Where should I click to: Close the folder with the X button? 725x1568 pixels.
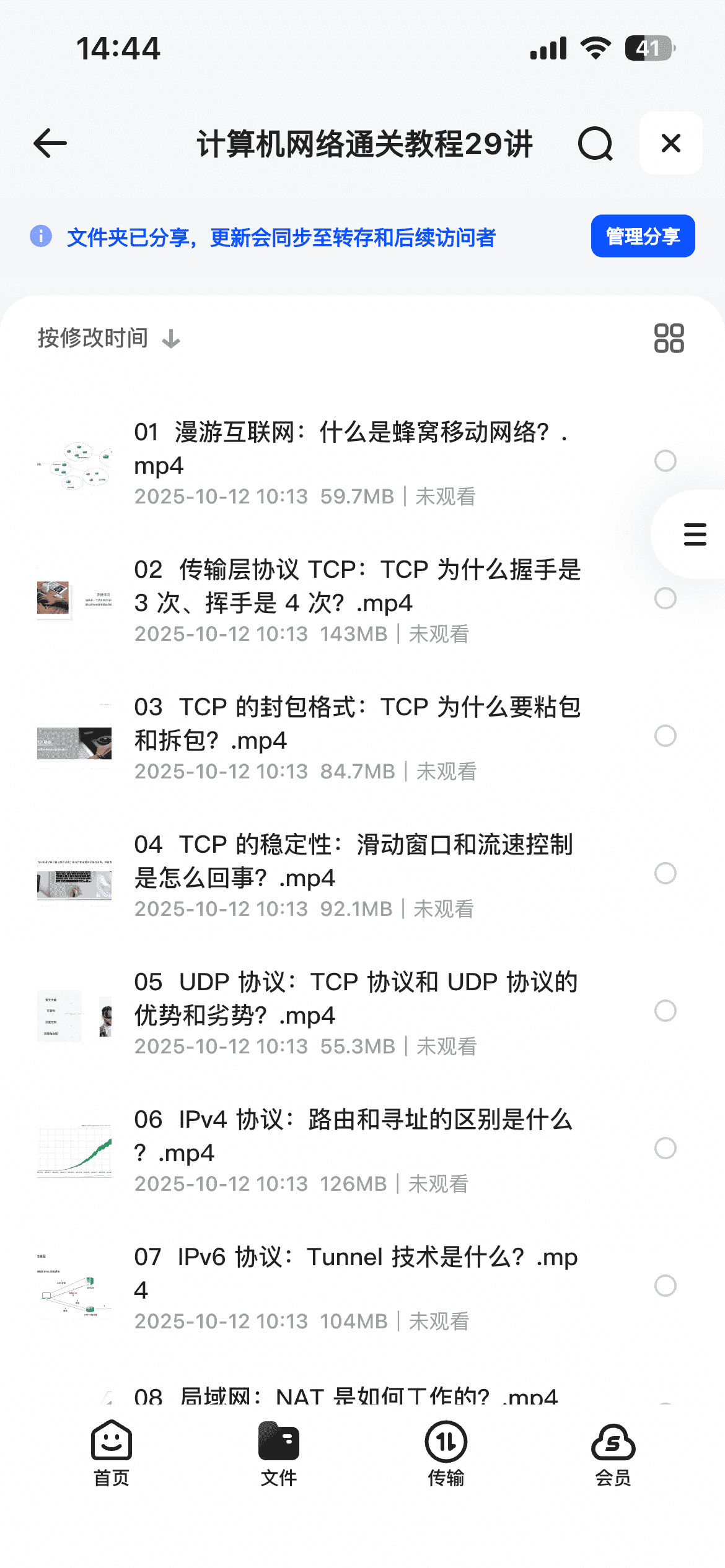click(x=670, y=144)
